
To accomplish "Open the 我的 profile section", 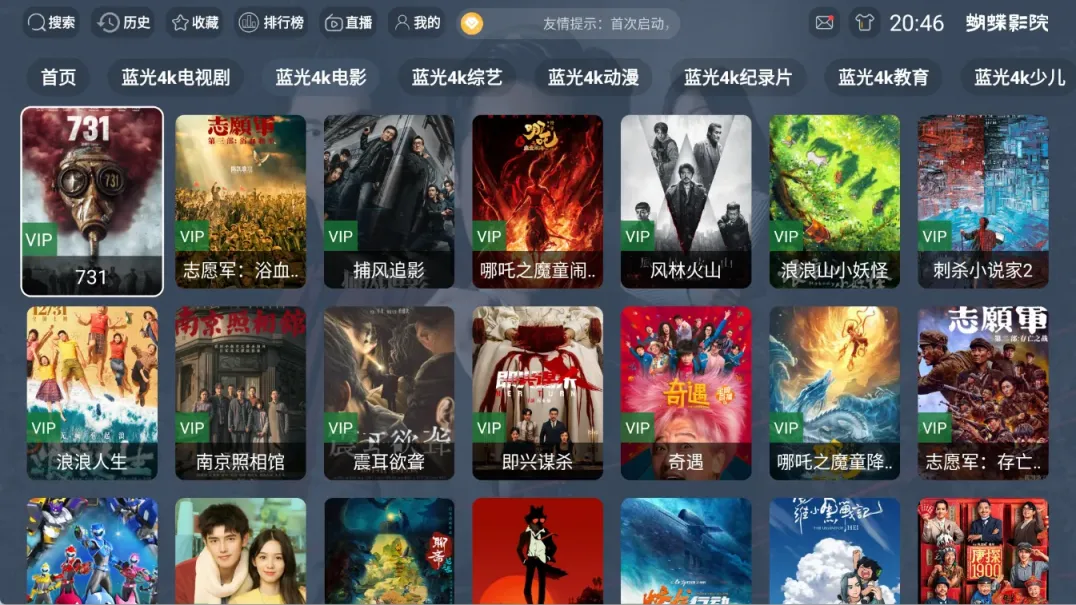I will (x=417, y=22).
